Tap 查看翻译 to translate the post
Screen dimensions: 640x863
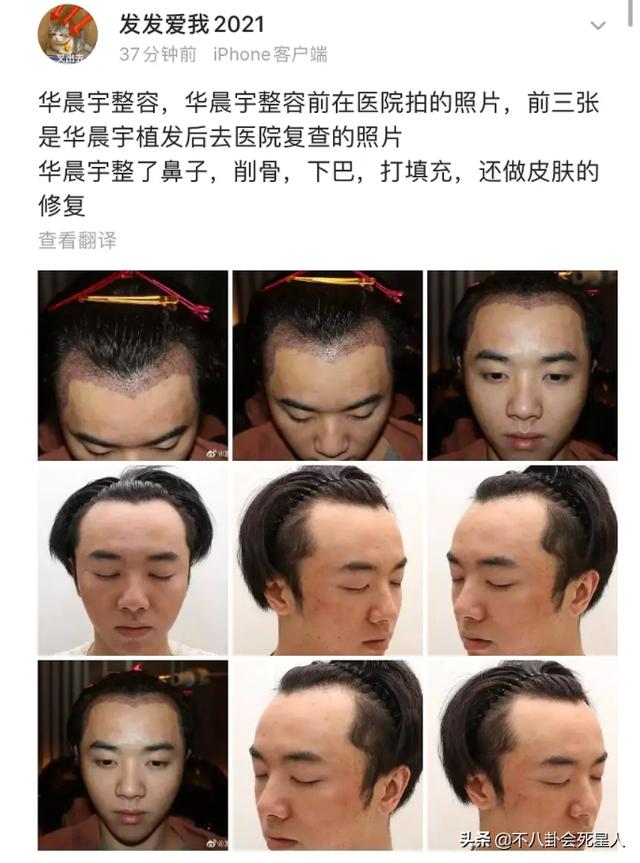77,240
